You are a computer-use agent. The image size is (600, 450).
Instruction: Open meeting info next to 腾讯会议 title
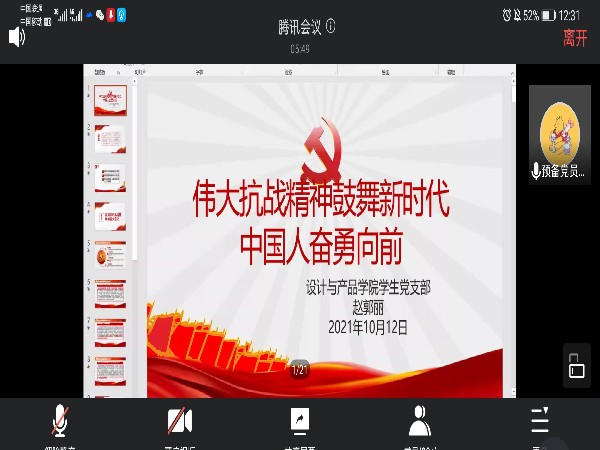point(331,26)
